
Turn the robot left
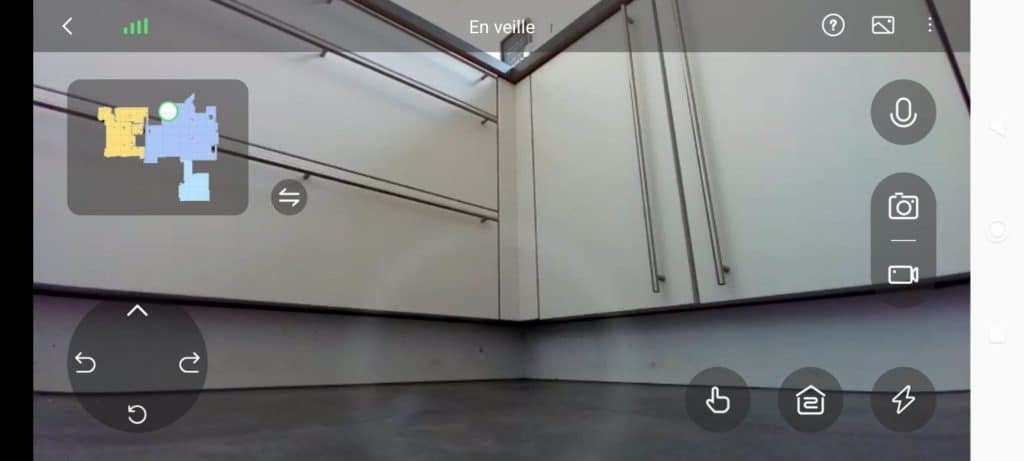pos(86,363)
